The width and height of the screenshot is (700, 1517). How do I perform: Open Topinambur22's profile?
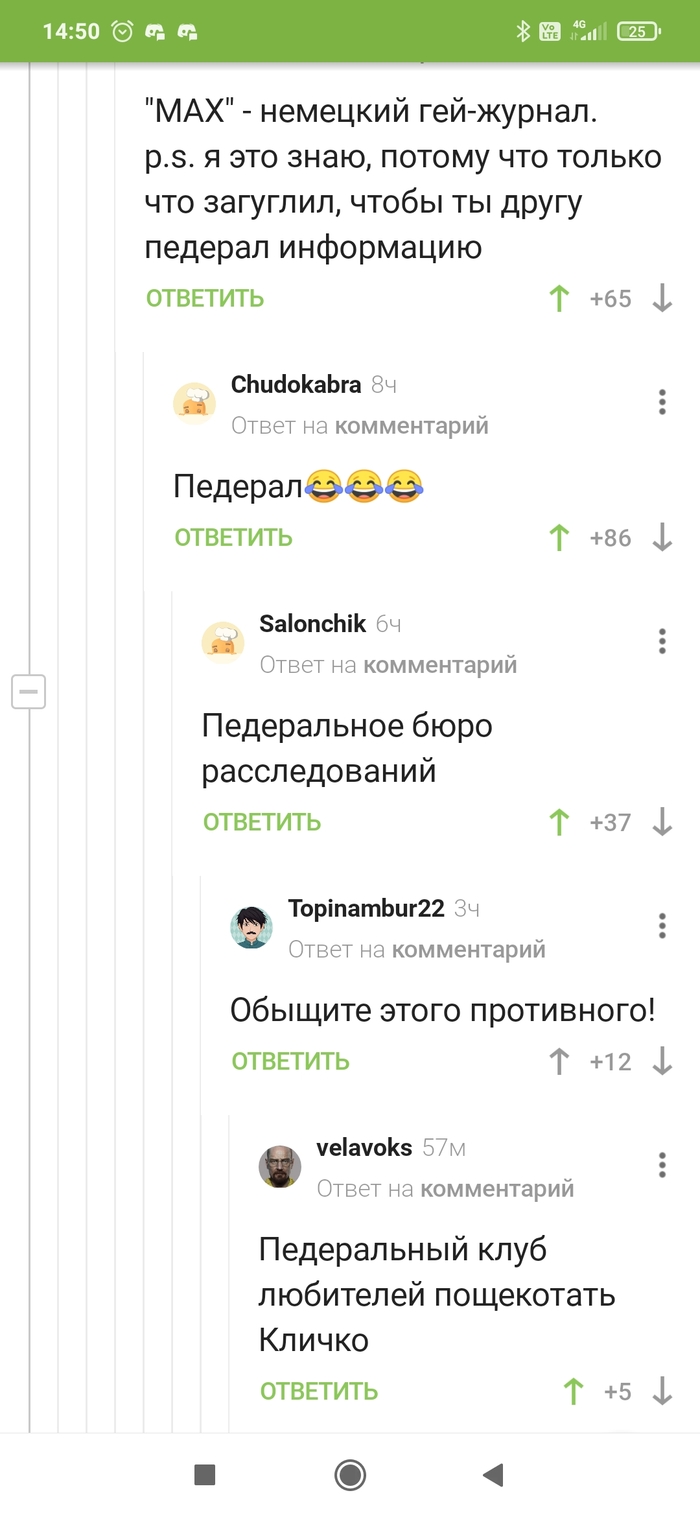pyautogui.click(x=365, y=908)
